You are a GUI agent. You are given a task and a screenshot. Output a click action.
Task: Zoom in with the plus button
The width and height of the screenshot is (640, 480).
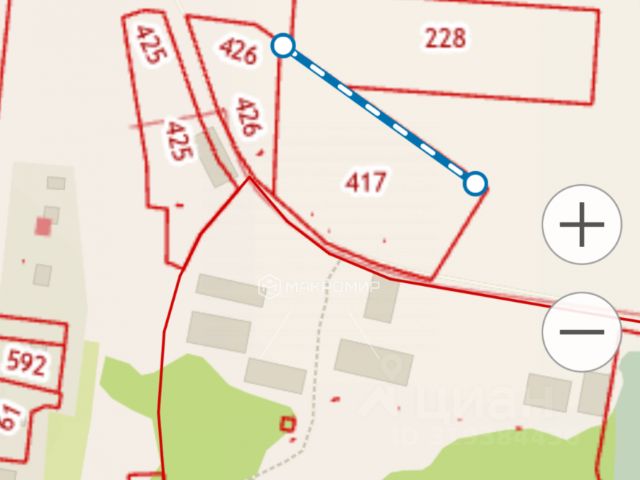coord(583,225)
